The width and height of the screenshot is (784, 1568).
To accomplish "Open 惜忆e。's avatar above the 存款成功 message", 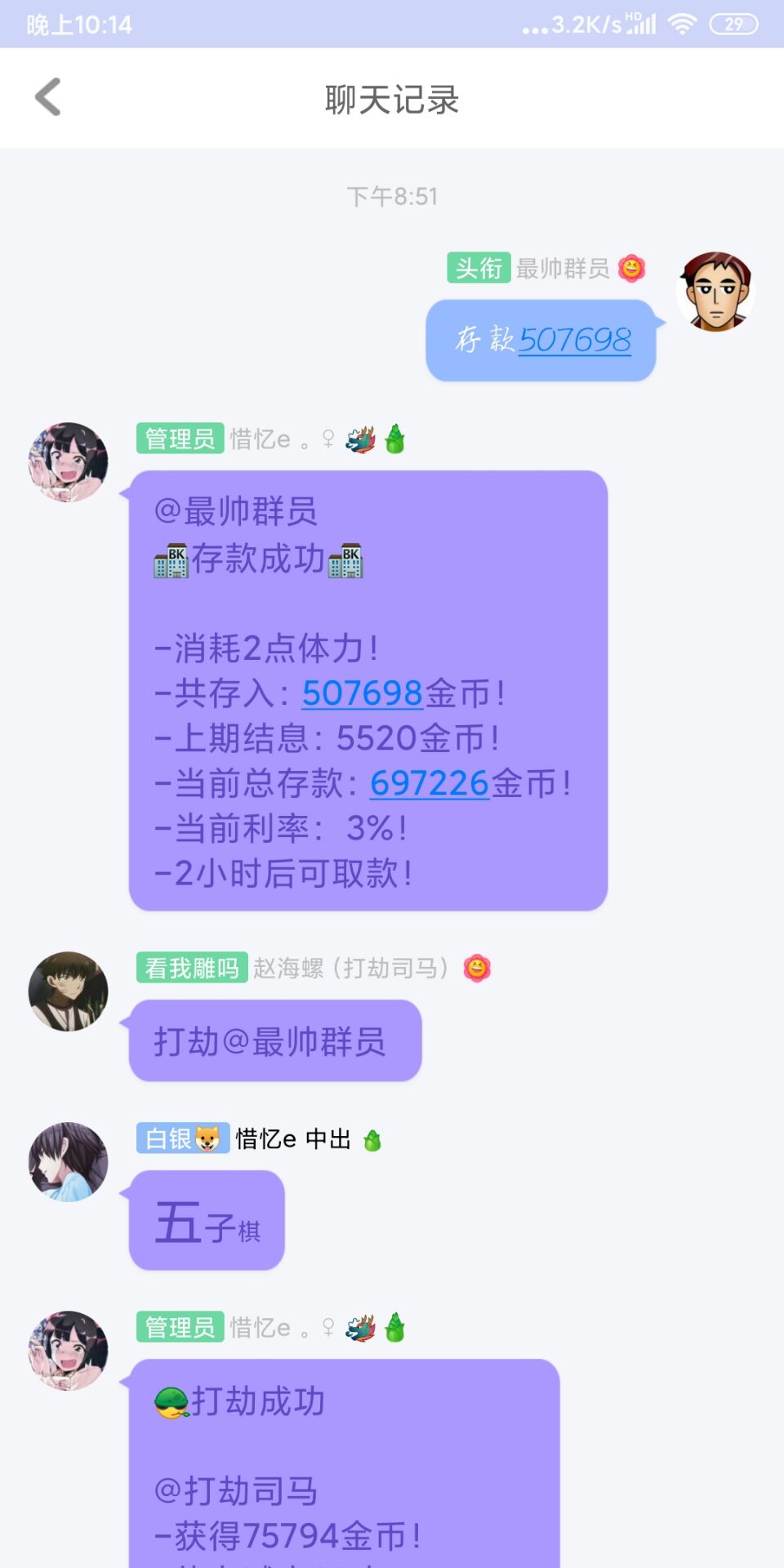I will 69,461.
